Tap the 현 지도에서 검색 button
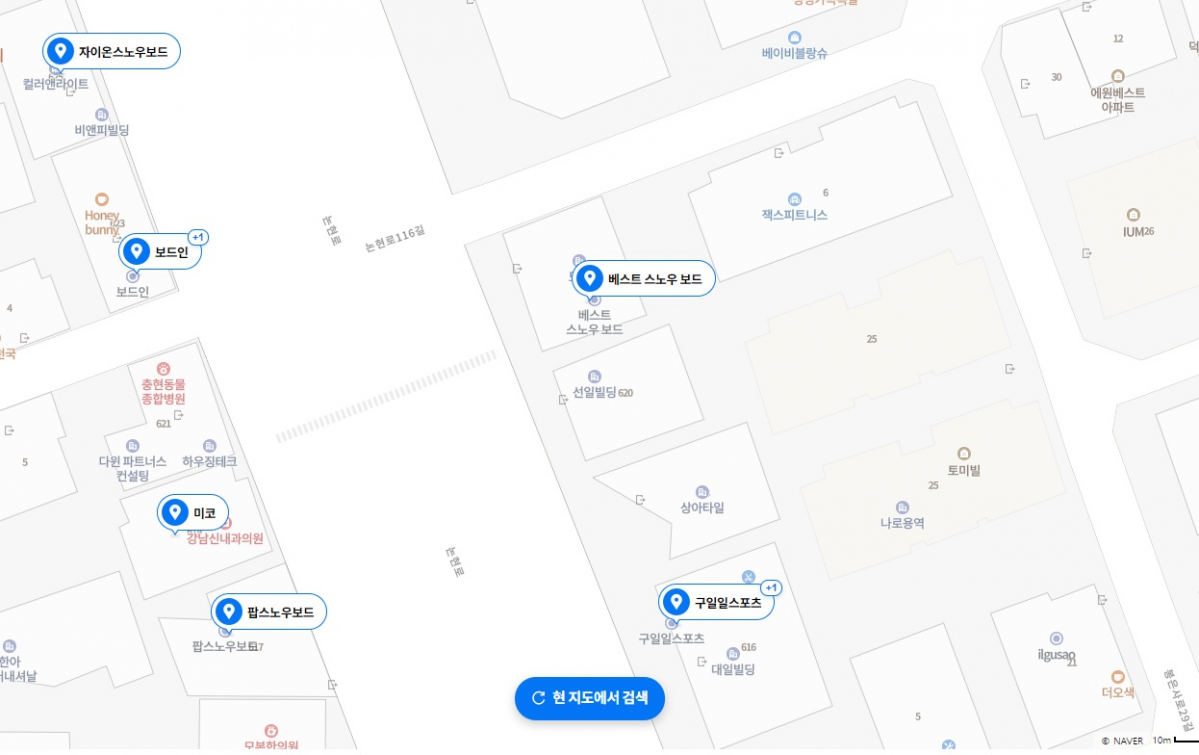 click(x=589, y=698)
